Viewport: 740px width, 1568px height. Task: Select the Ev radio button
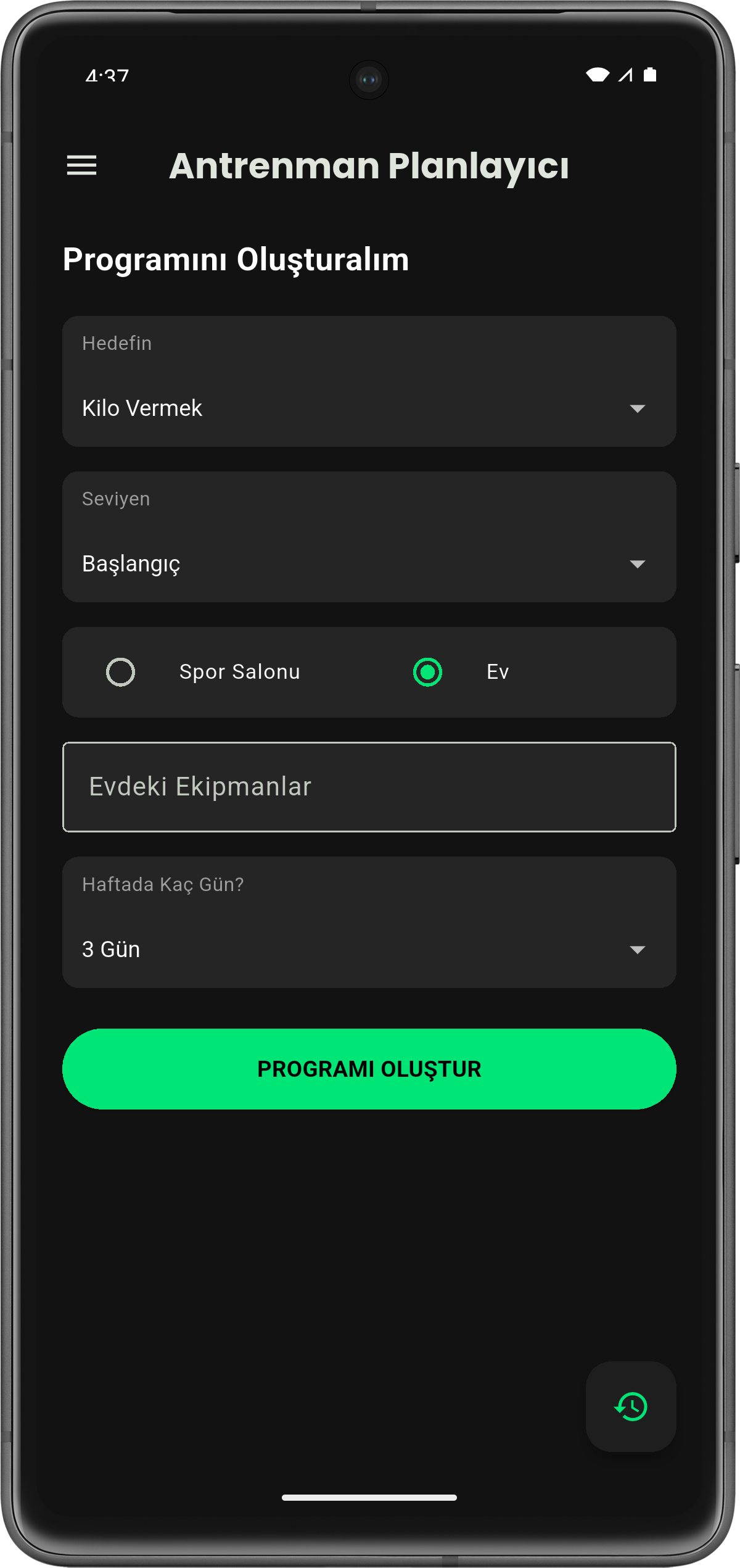pos(427,673)
